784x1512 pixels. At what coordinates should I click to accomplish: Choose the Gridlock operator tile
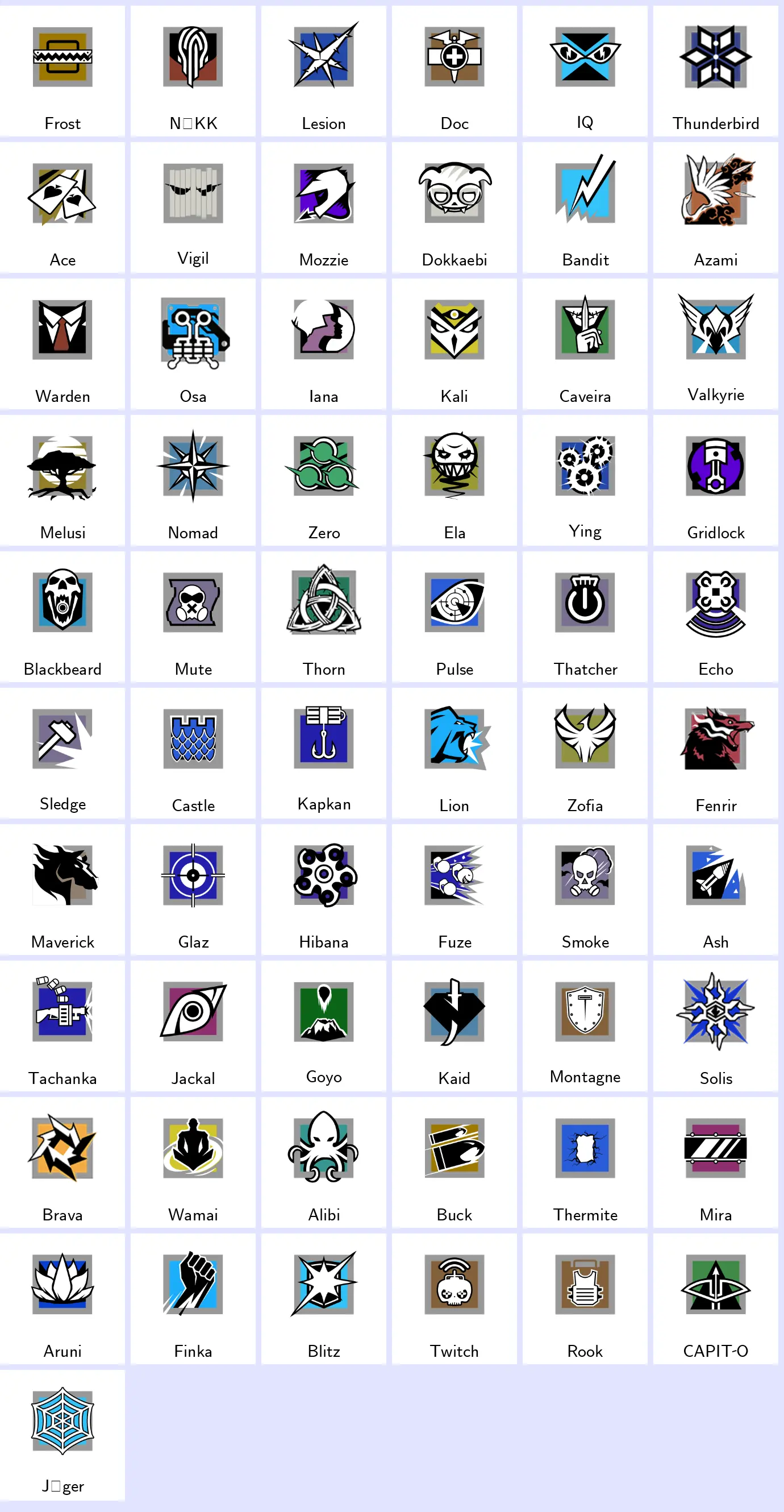[715, 480]
